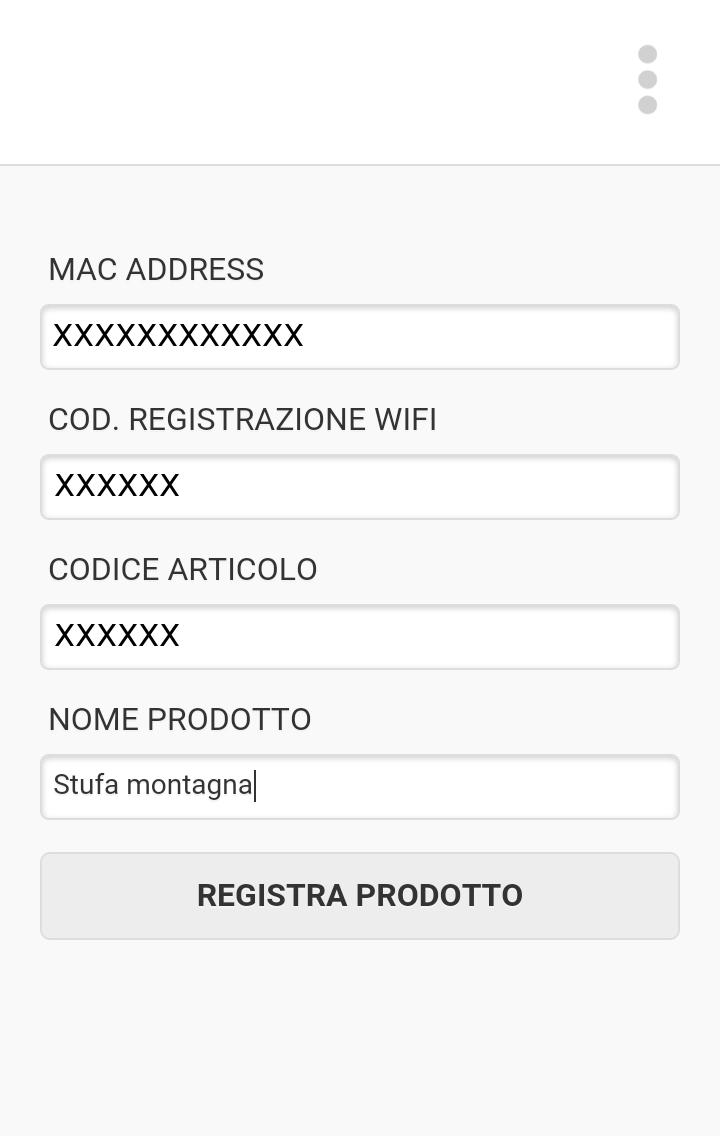Tap the COD. REGISTRAZIONE WIFI label
The image size is (720, 1136).
click(x=242, y=419)
